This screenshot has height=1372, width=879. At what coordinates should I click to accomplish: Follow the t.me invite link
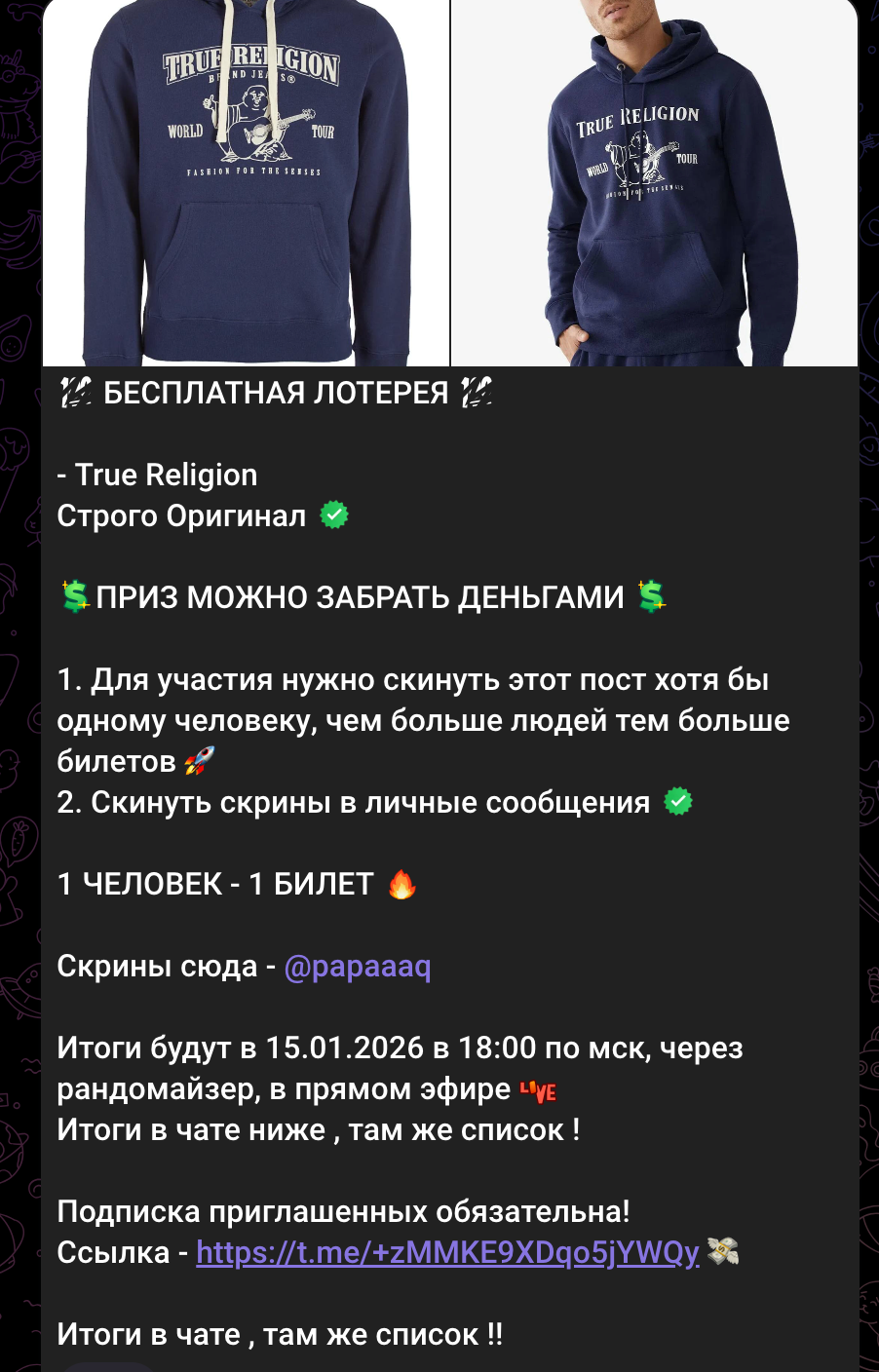447,1253
